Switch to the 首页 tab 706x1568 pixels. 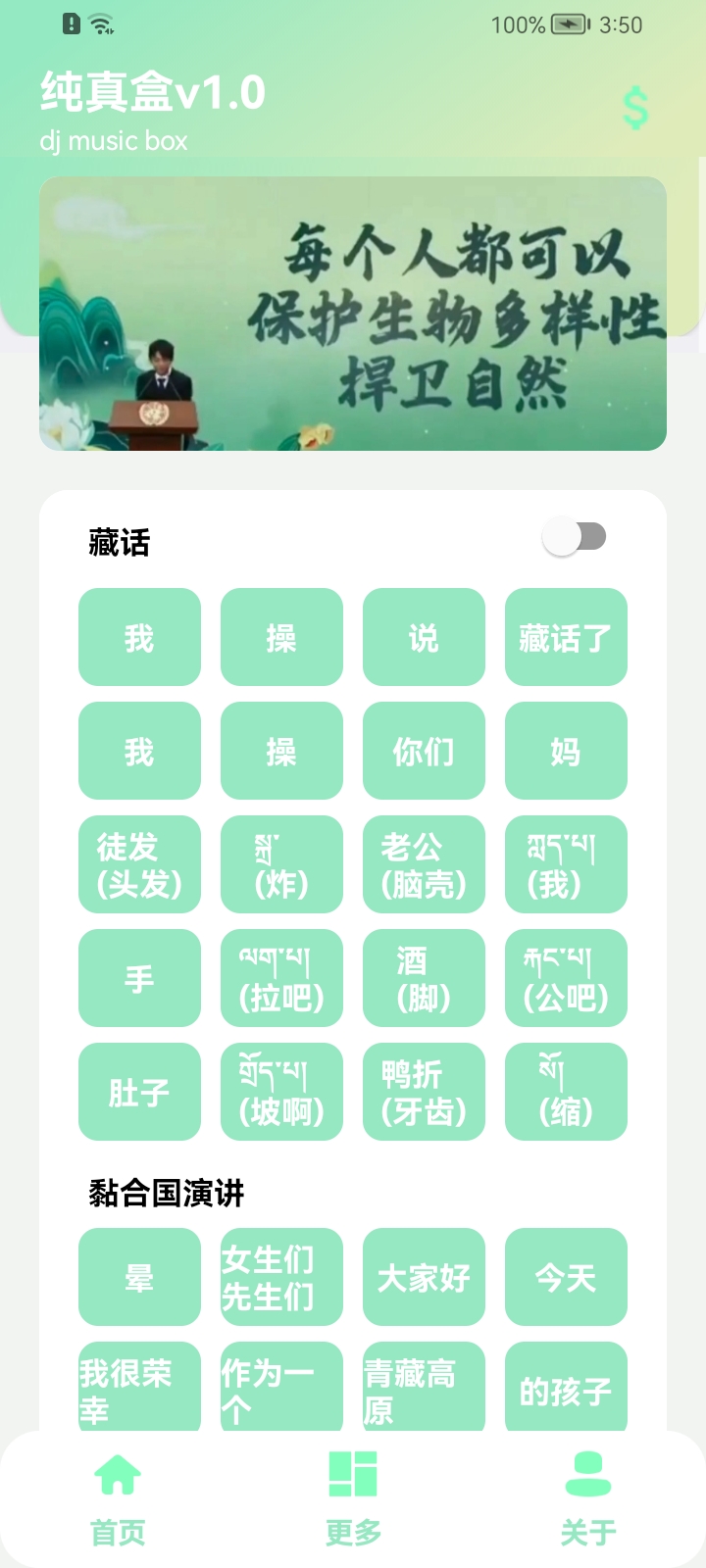click(118, 1499)
